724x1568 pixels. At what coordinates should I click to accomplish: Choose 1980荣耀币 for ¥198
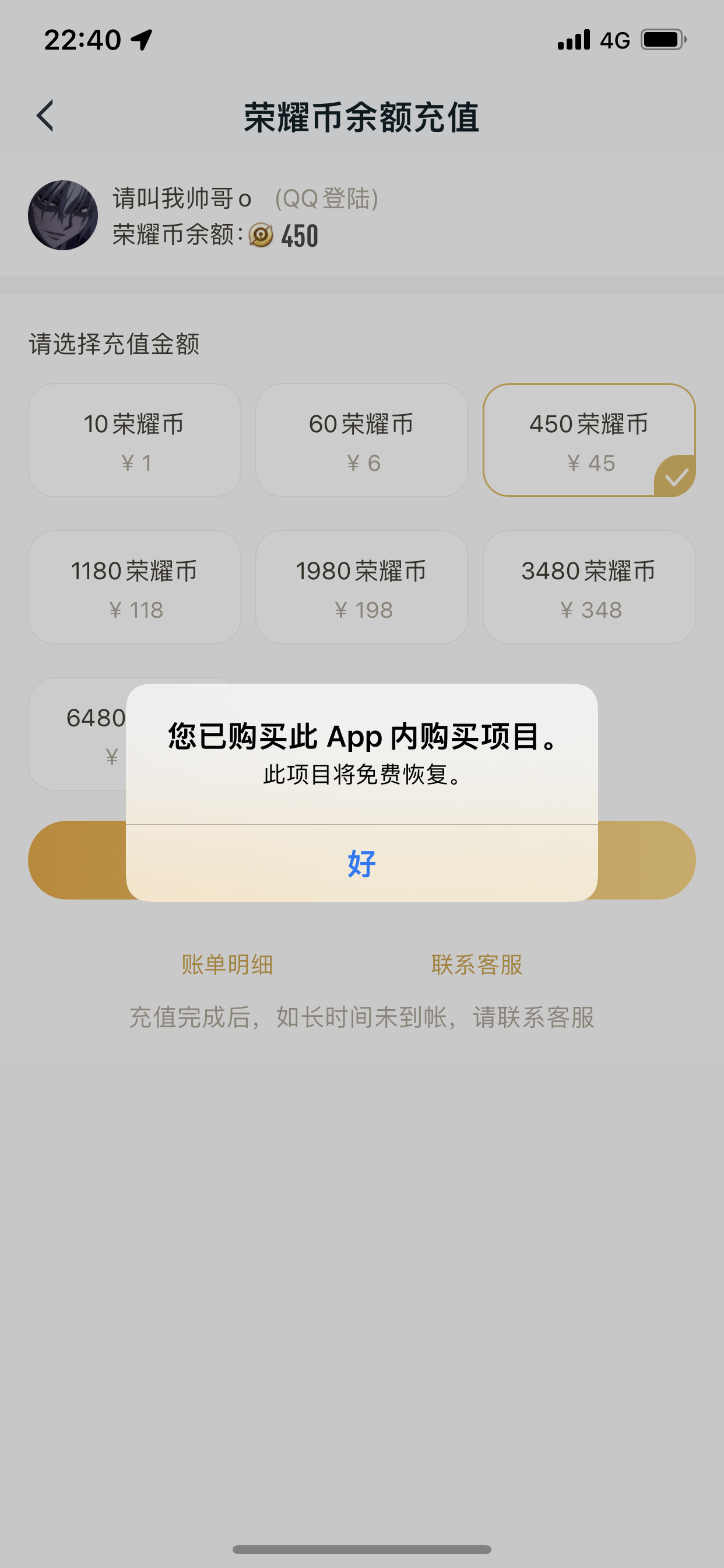(361, 587)
